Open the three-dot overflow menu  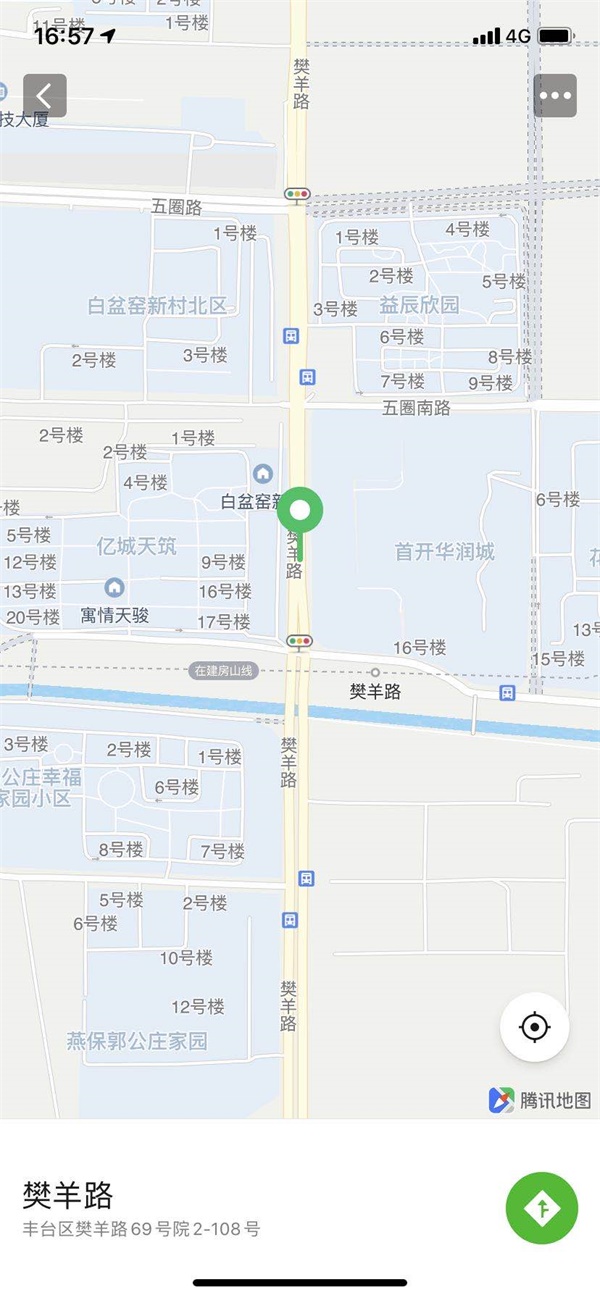pyautogui.click(x=555, y=96)
